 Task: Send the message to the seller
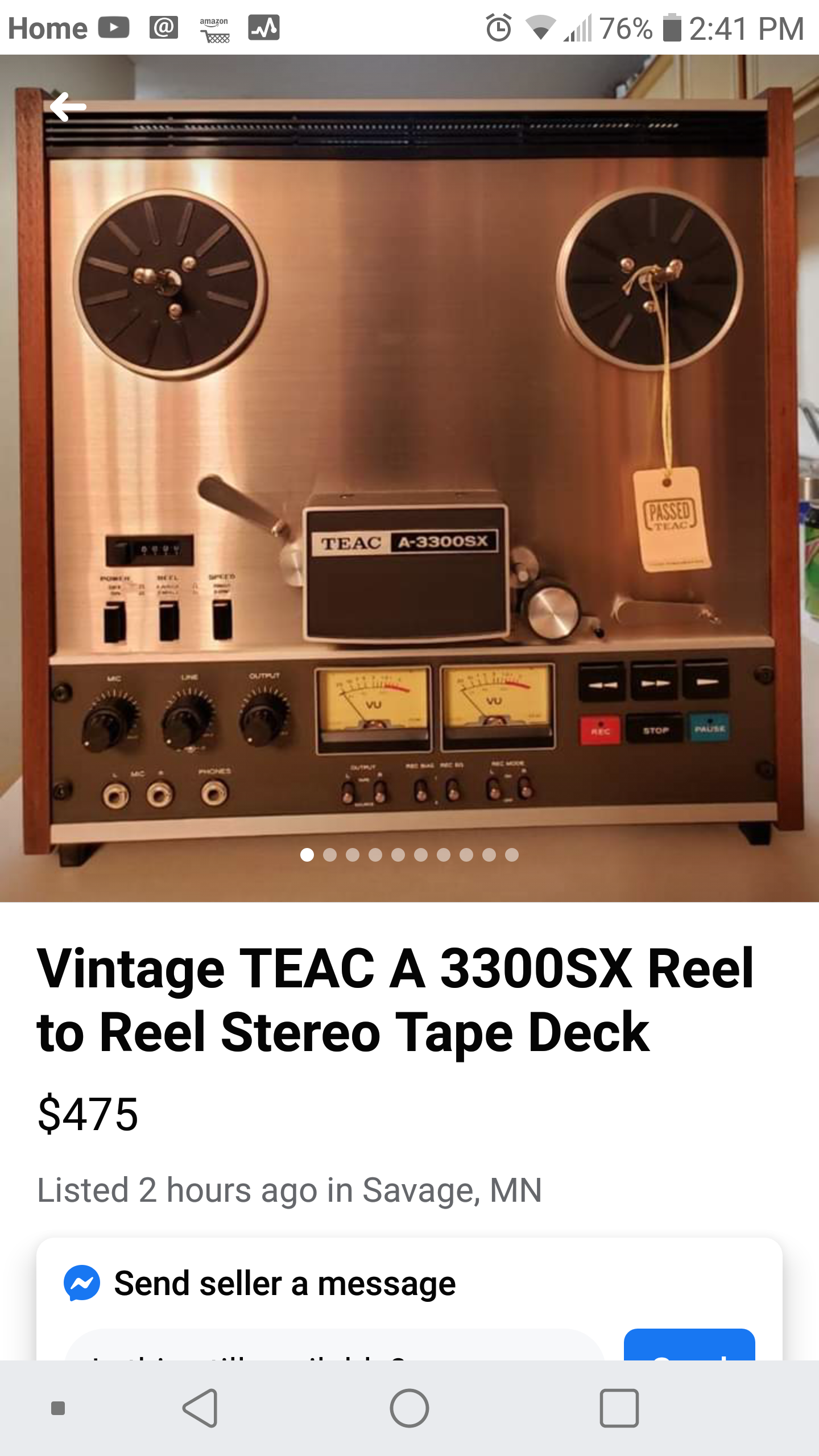[689, 1347]
